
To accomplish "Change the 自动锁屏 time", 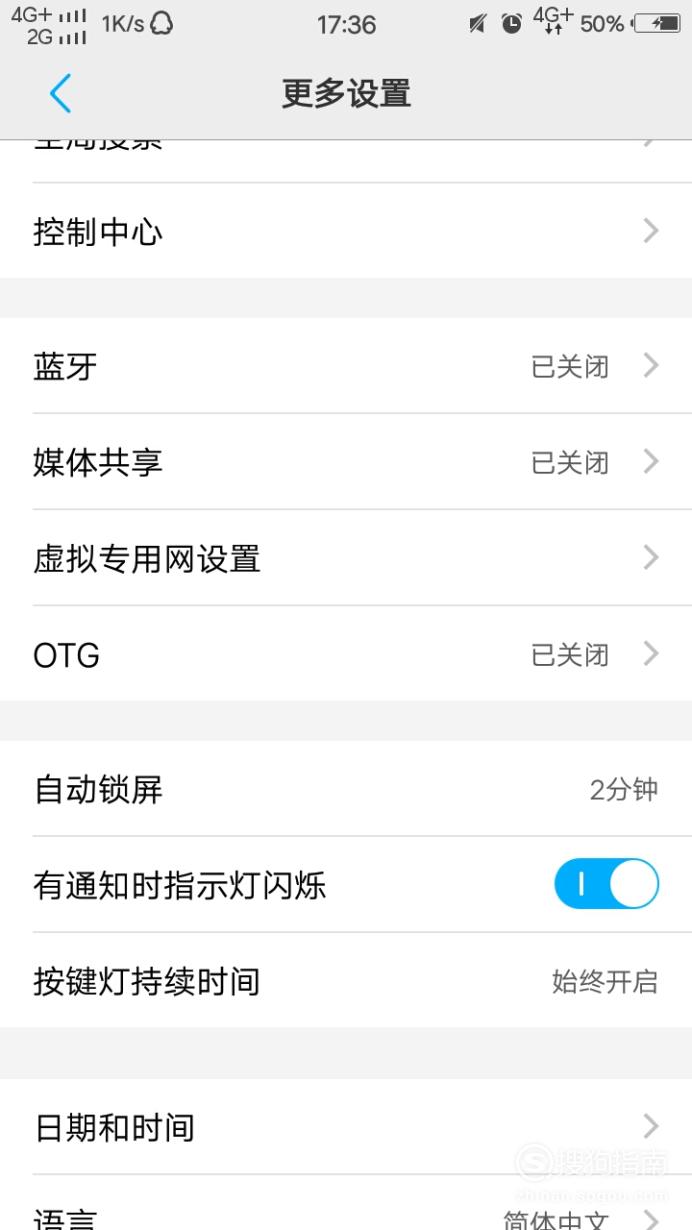I will point(346,789).
